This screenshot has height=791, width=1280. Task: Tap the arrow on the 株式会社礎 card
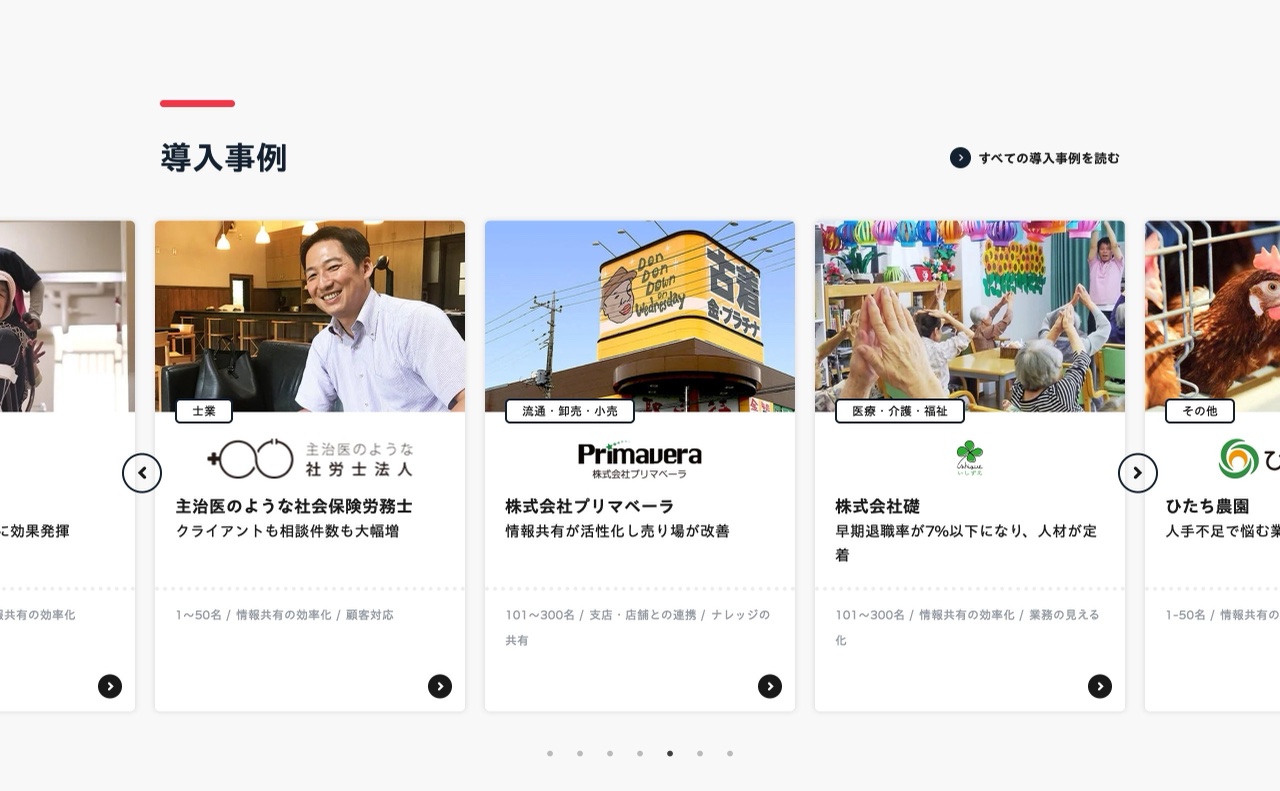point(1100,686)
